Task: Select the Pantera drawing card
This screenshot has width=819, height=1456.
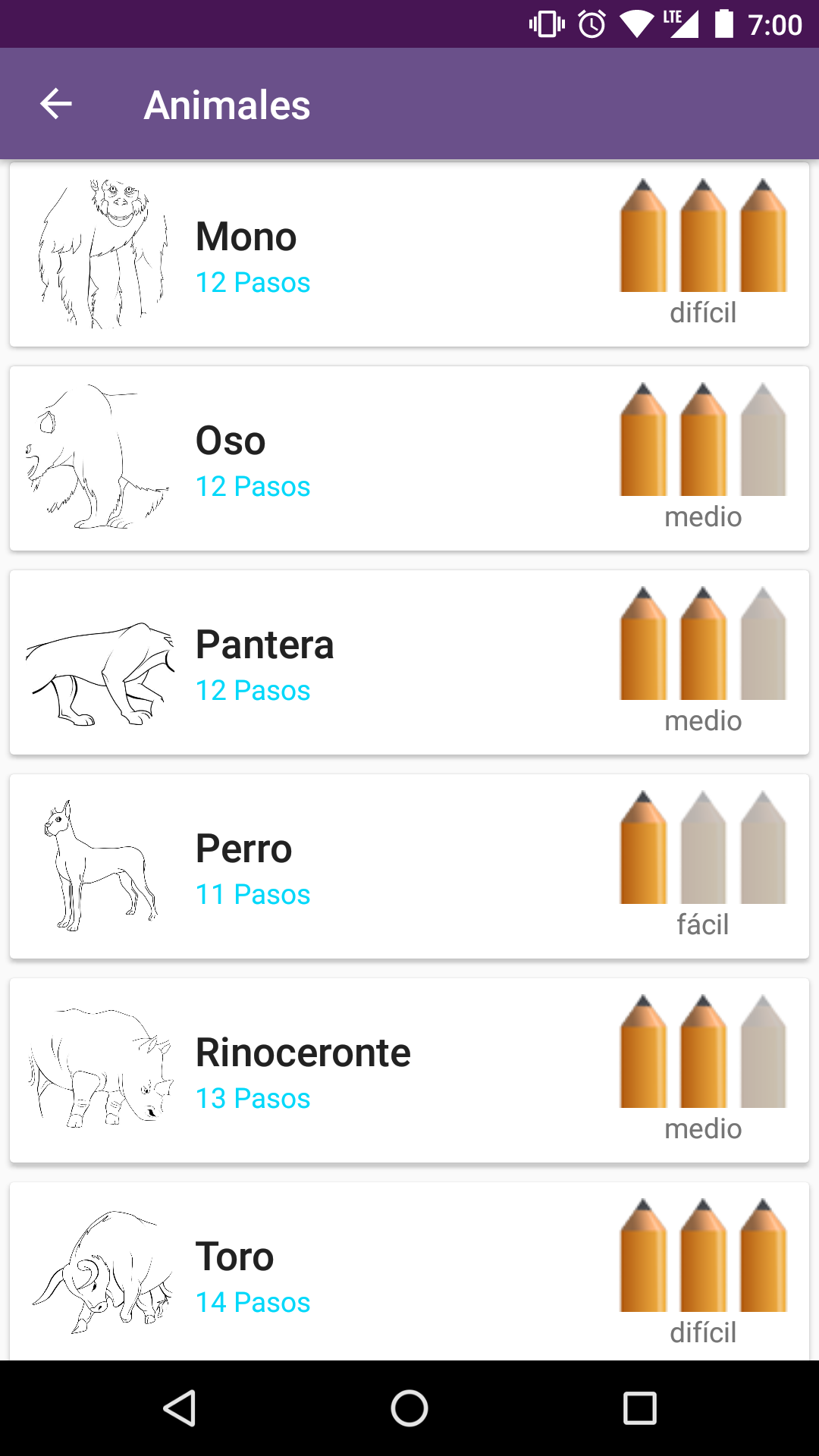Action: tap(409, 663)
